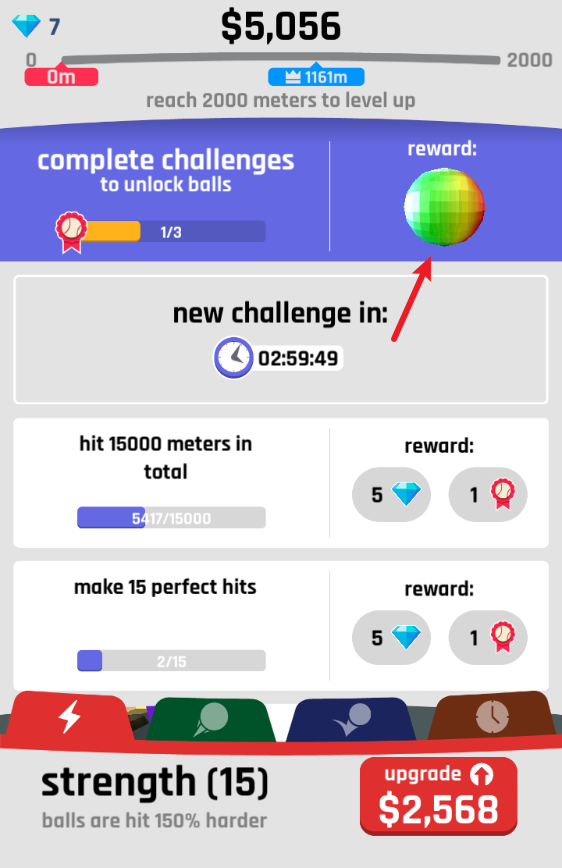
Task: Open the 'hit 15000 meters in total' challenge
Action: pos(281,483)
